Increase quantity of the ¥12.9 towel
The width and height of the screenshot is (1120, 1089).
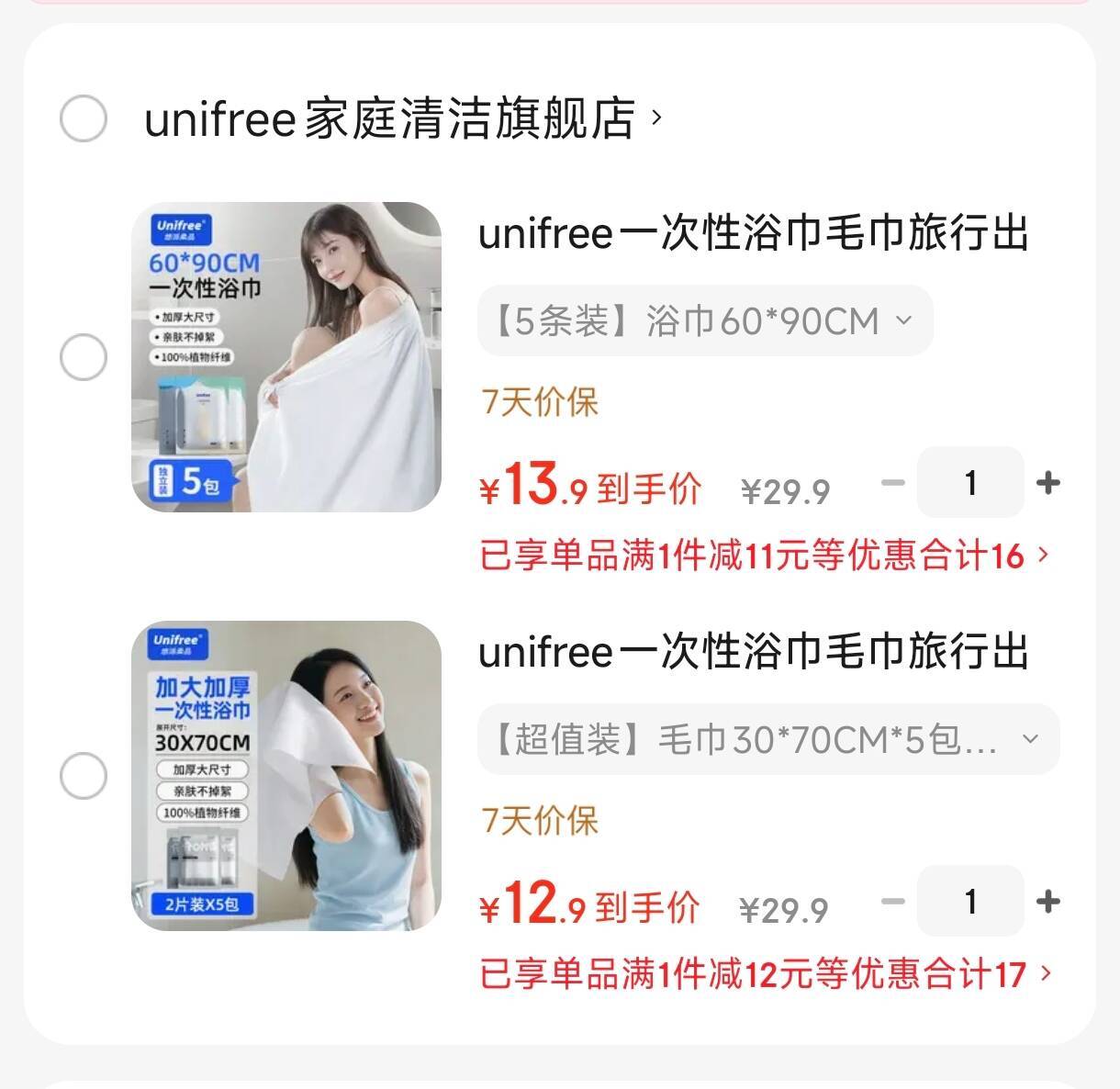point(1047,902)
